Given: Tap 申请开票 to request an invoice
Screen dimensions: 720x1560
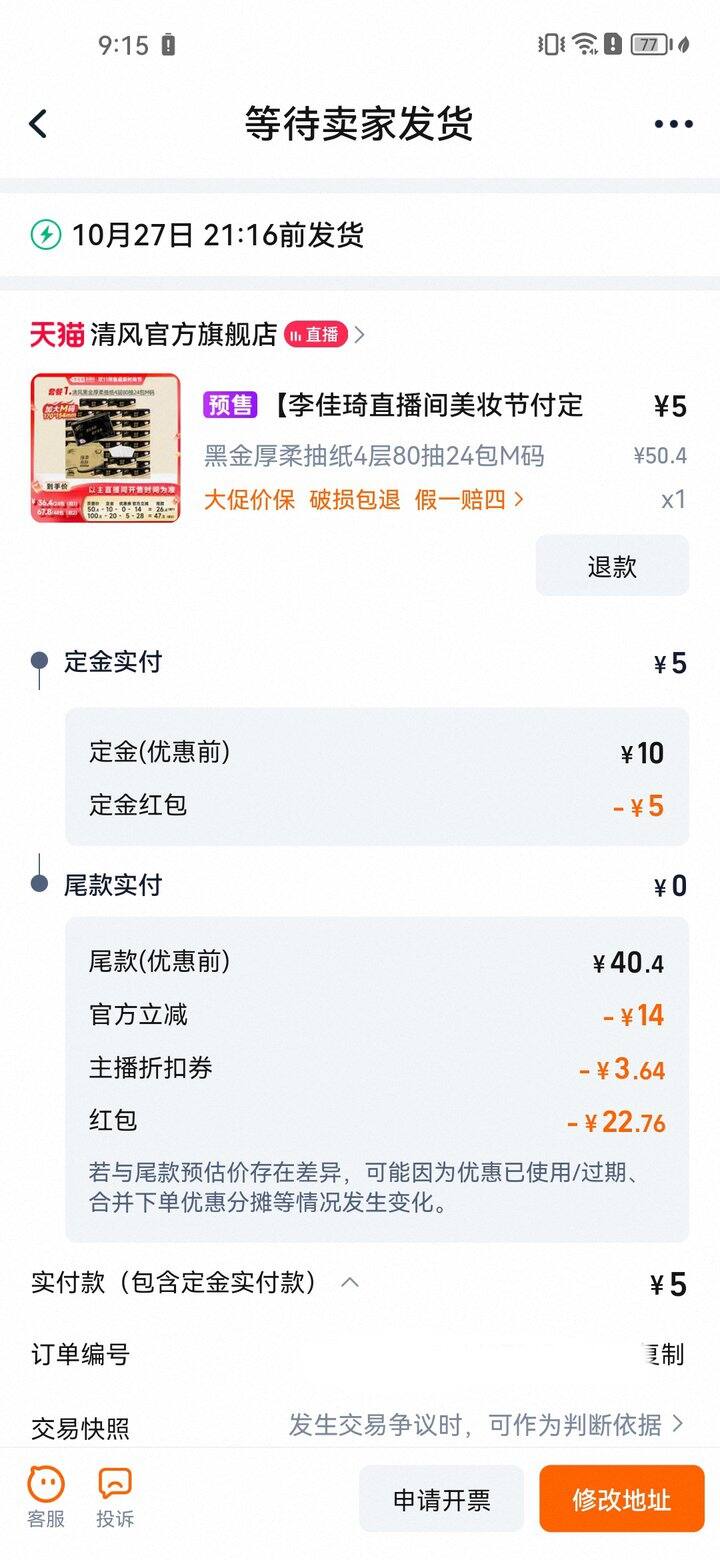Looking at the screenshot, I should click(x=442, y=1498).
